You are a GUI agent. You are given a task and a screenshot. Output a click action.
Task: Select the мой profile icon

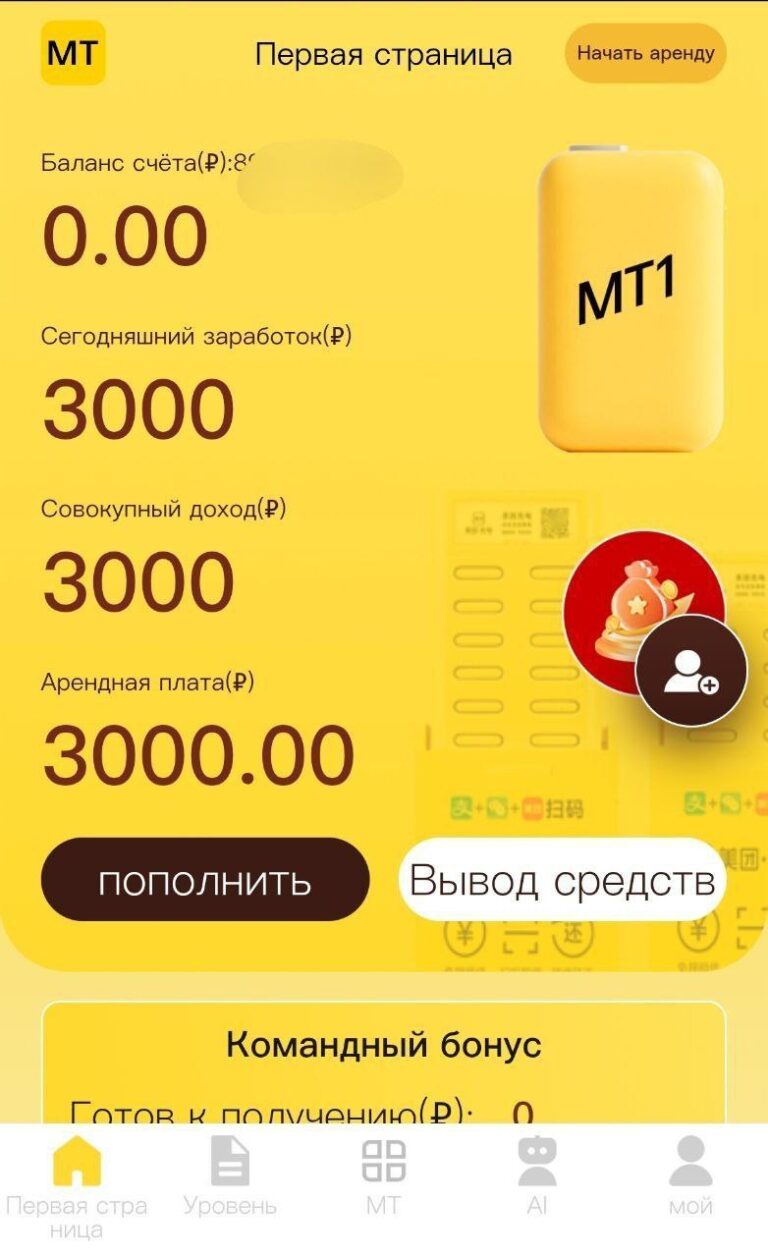click(x=691, y=1165)
